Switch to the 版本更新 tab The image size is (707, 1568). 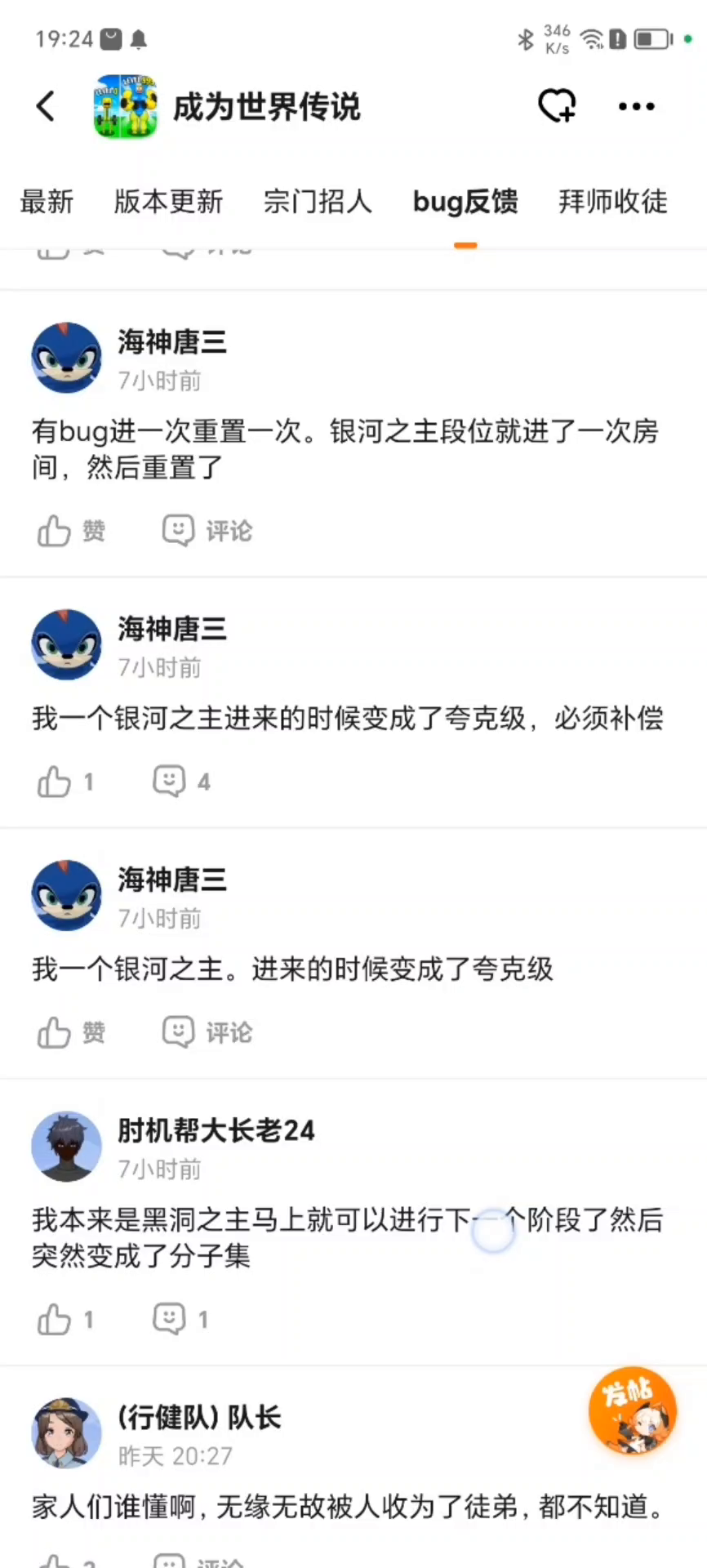tap(168, 202)
